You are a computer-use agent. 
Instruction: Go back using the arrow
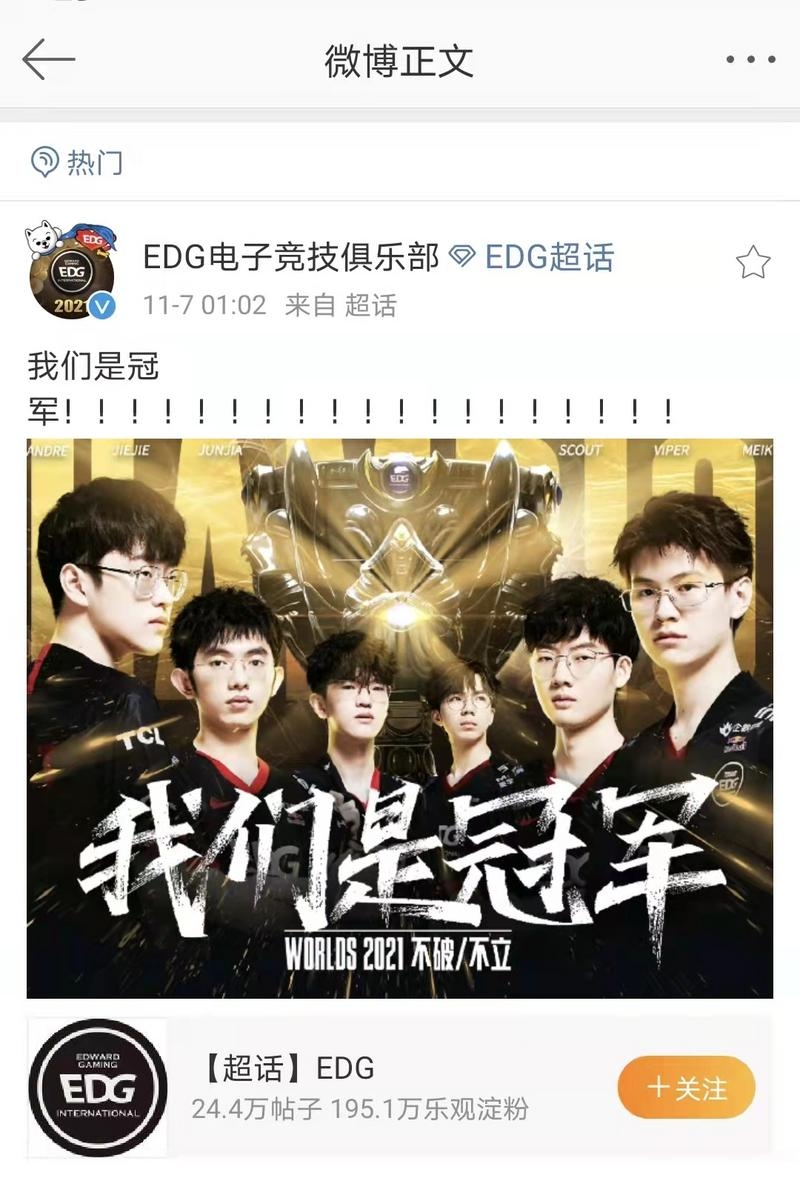pyautogui.click(x=48, y=60)
